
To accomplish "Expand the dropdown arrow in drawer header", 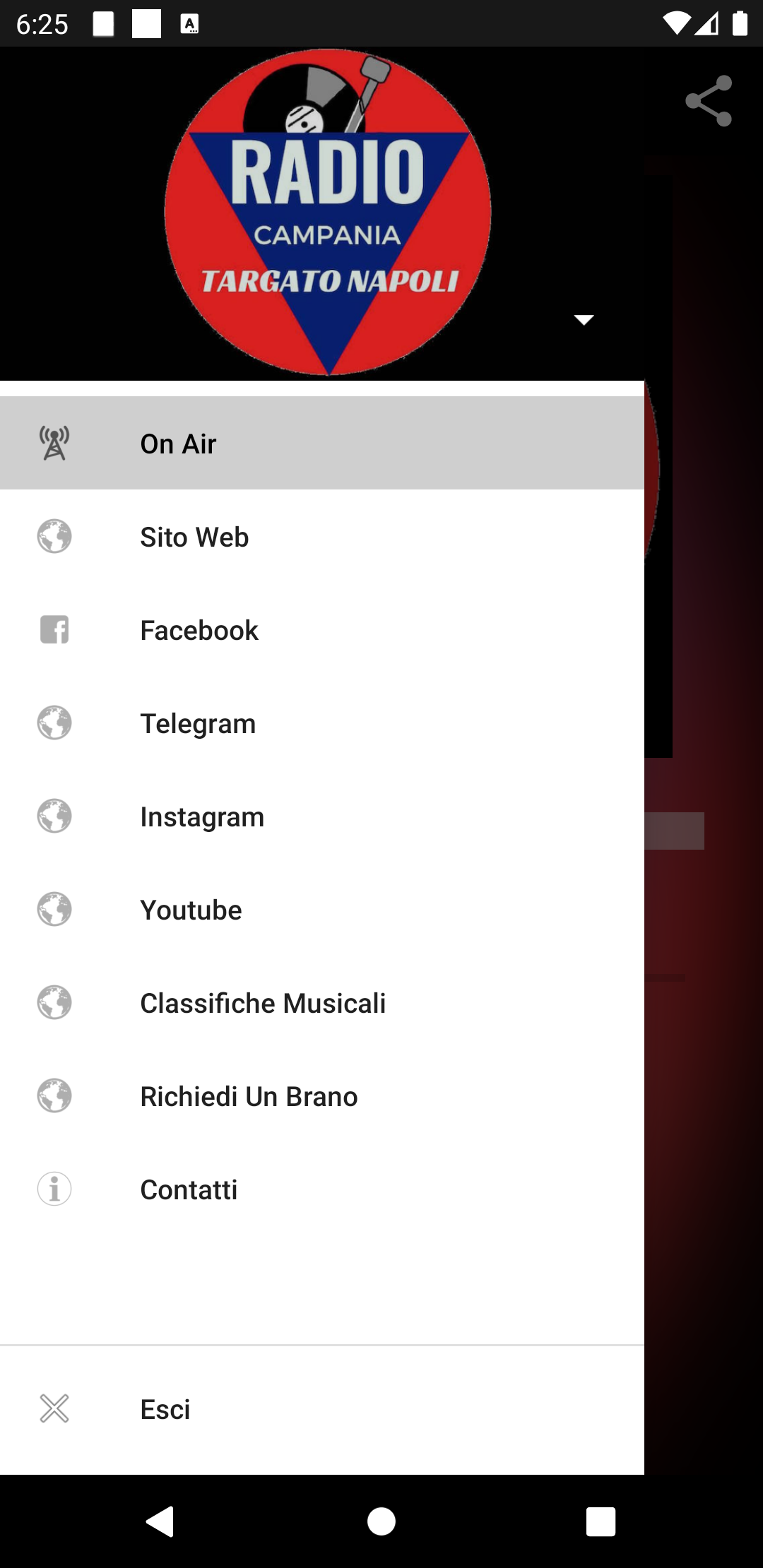I will [x=584, y=320].
